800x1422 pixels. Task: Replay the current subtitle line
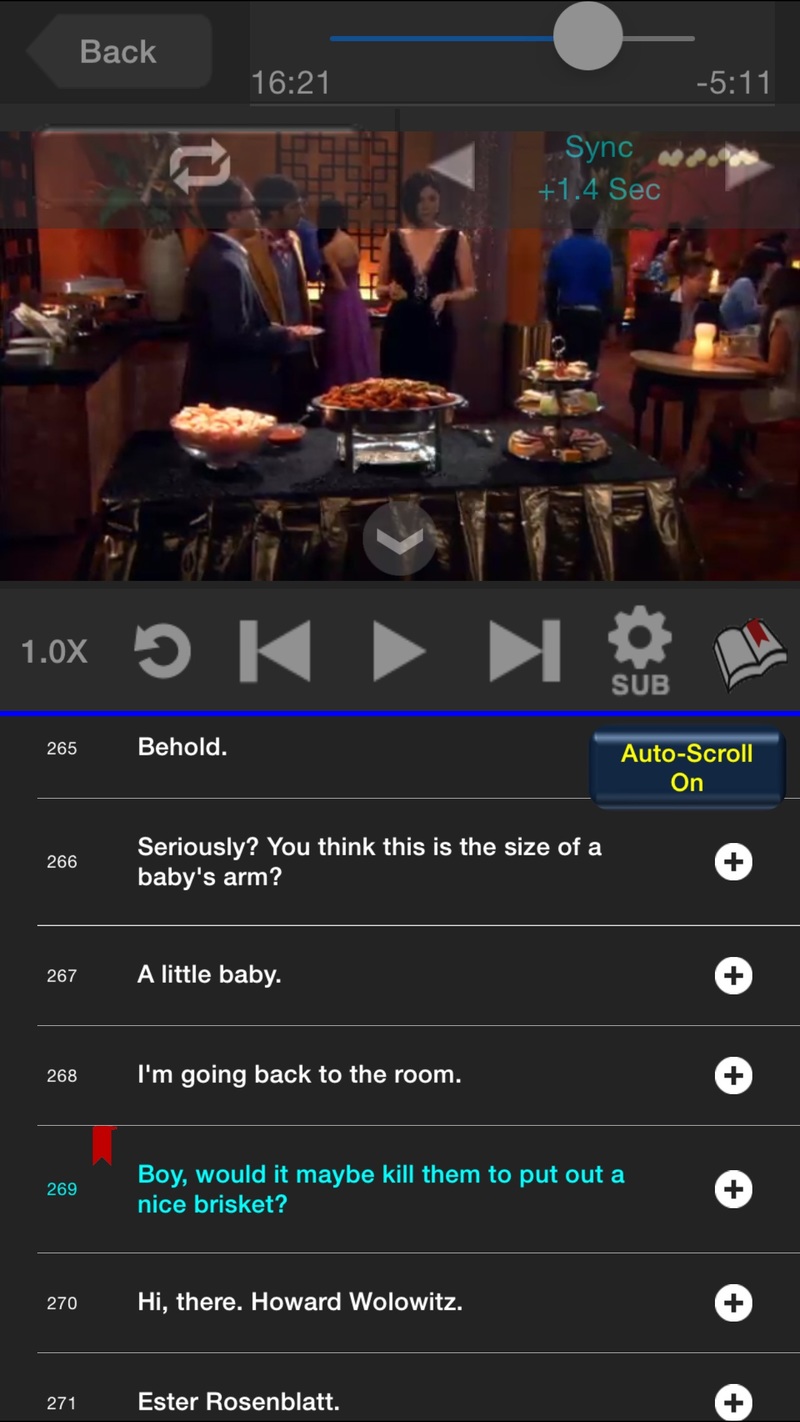tap(162, 652)
